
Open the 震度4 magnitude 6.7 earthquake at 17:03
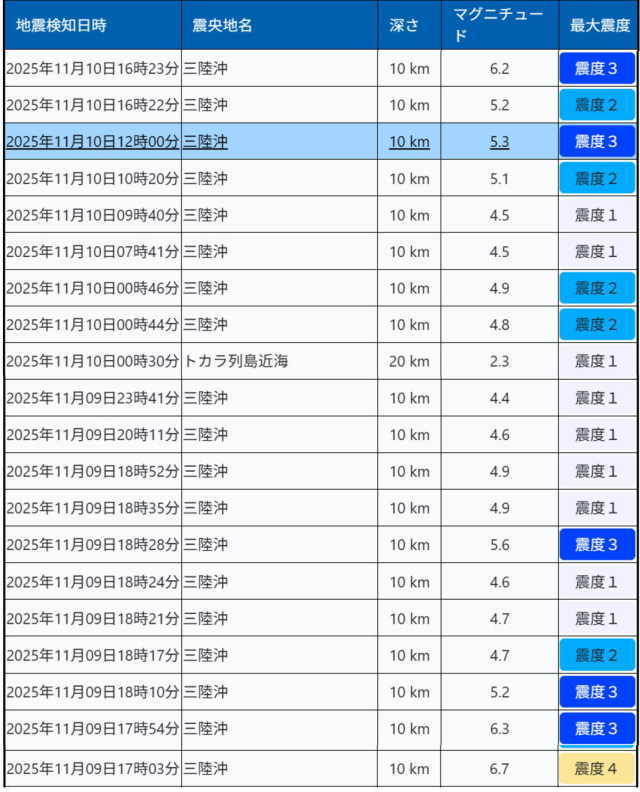coord(92,768)
